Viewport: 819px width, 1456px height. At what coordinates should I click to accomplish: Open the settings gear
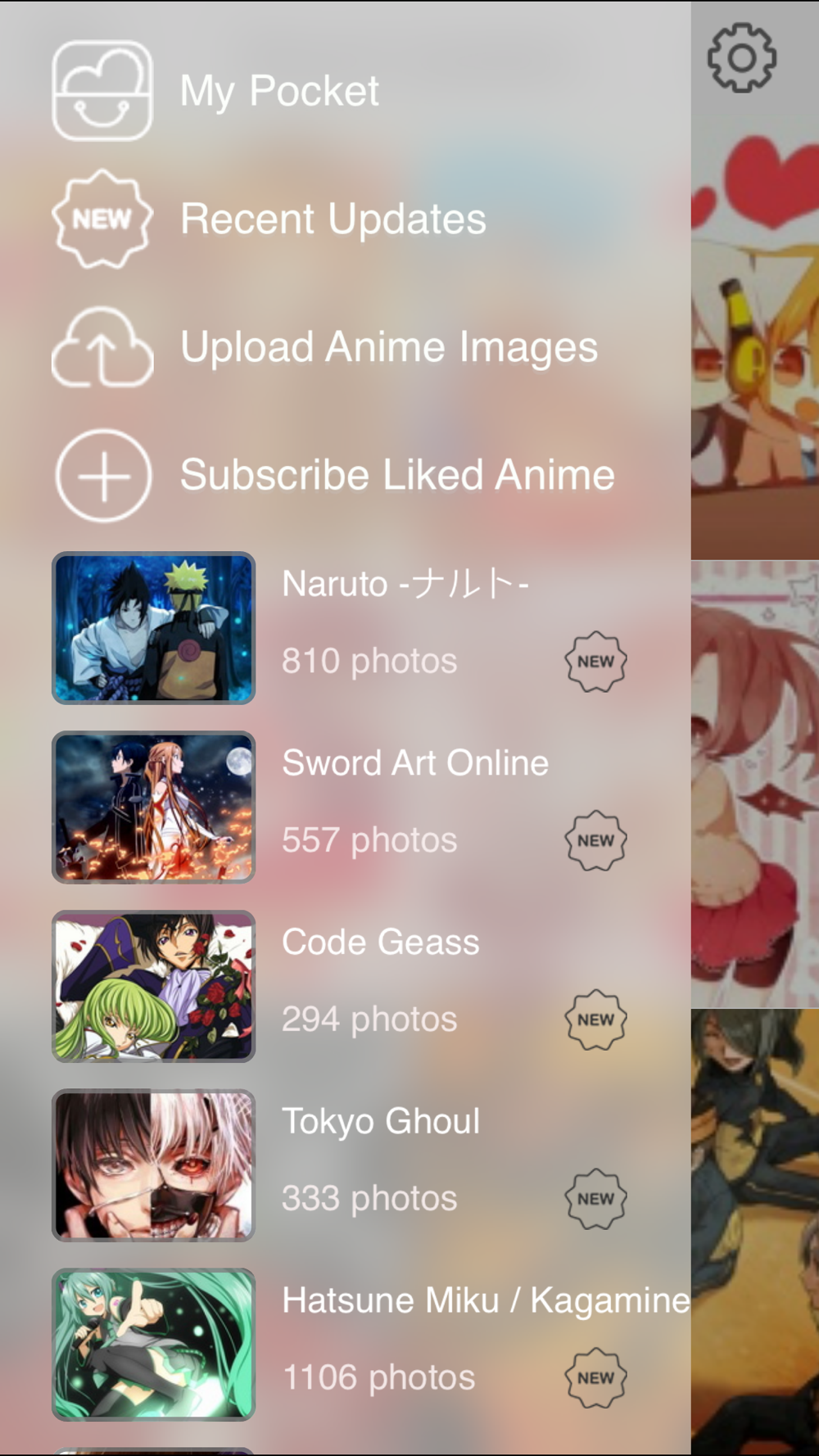[x=741, y=58]
